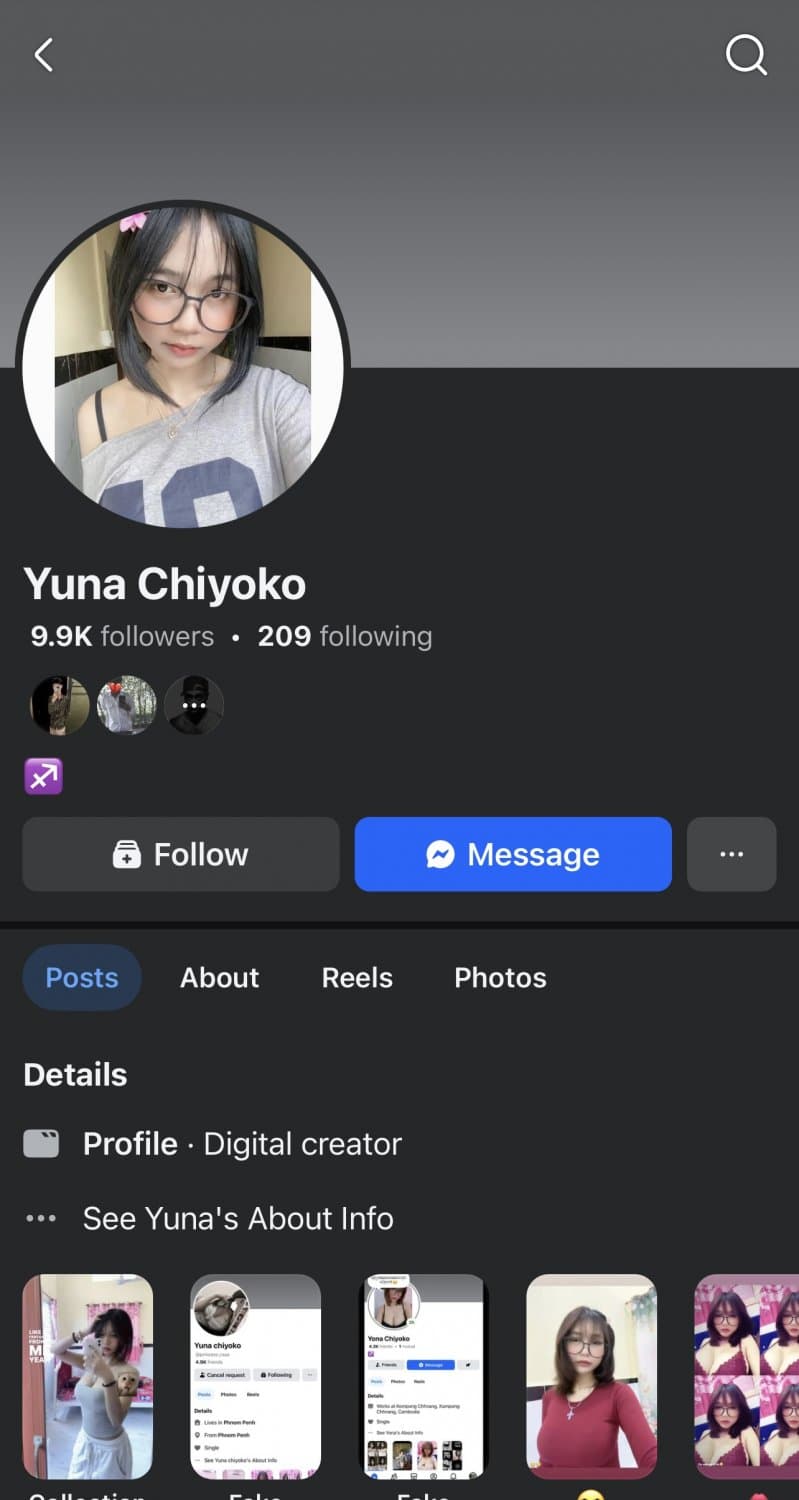See Yuna's About Info
The height and width of the screenshot is (1500, 799).
(x=237, y=1218)
